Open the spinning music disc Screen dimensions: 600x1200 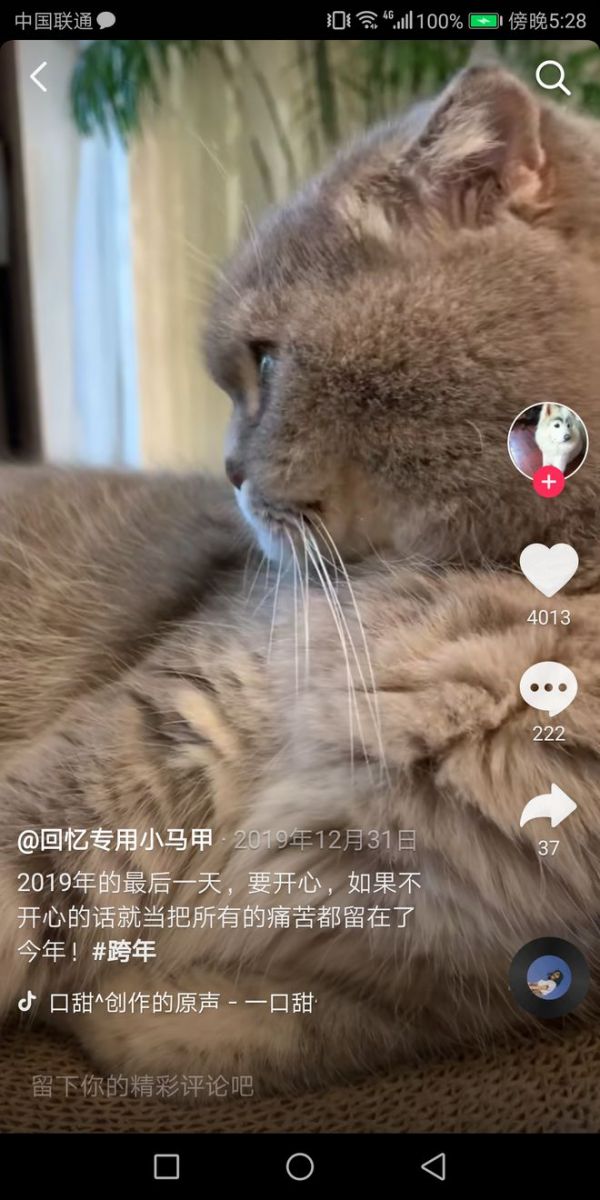pyautogui.click(x=548, y=977)
